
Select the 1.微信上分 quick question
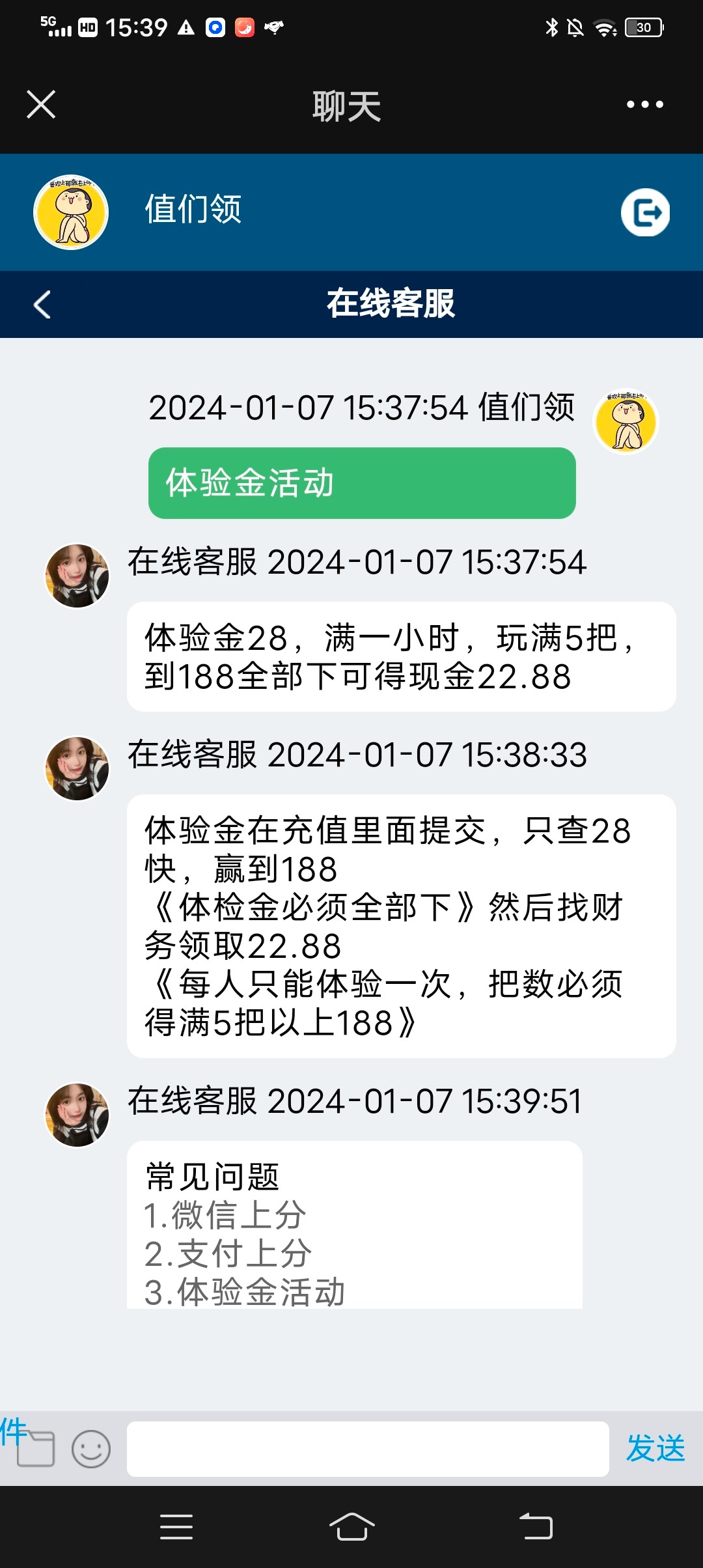pyautogui.click(x=225, y=1215)
